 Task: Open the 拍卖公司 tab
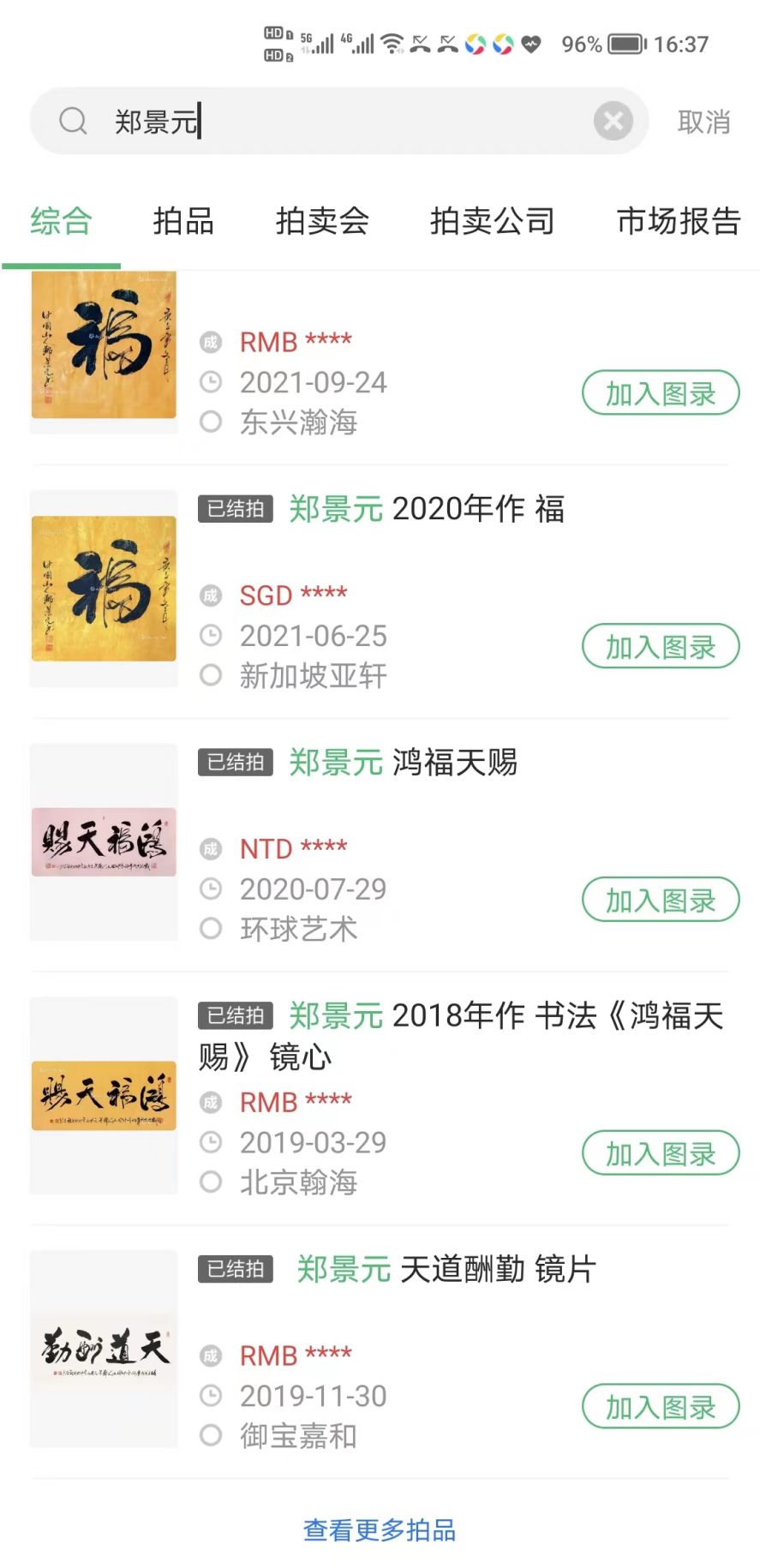[x=492, y=221]
